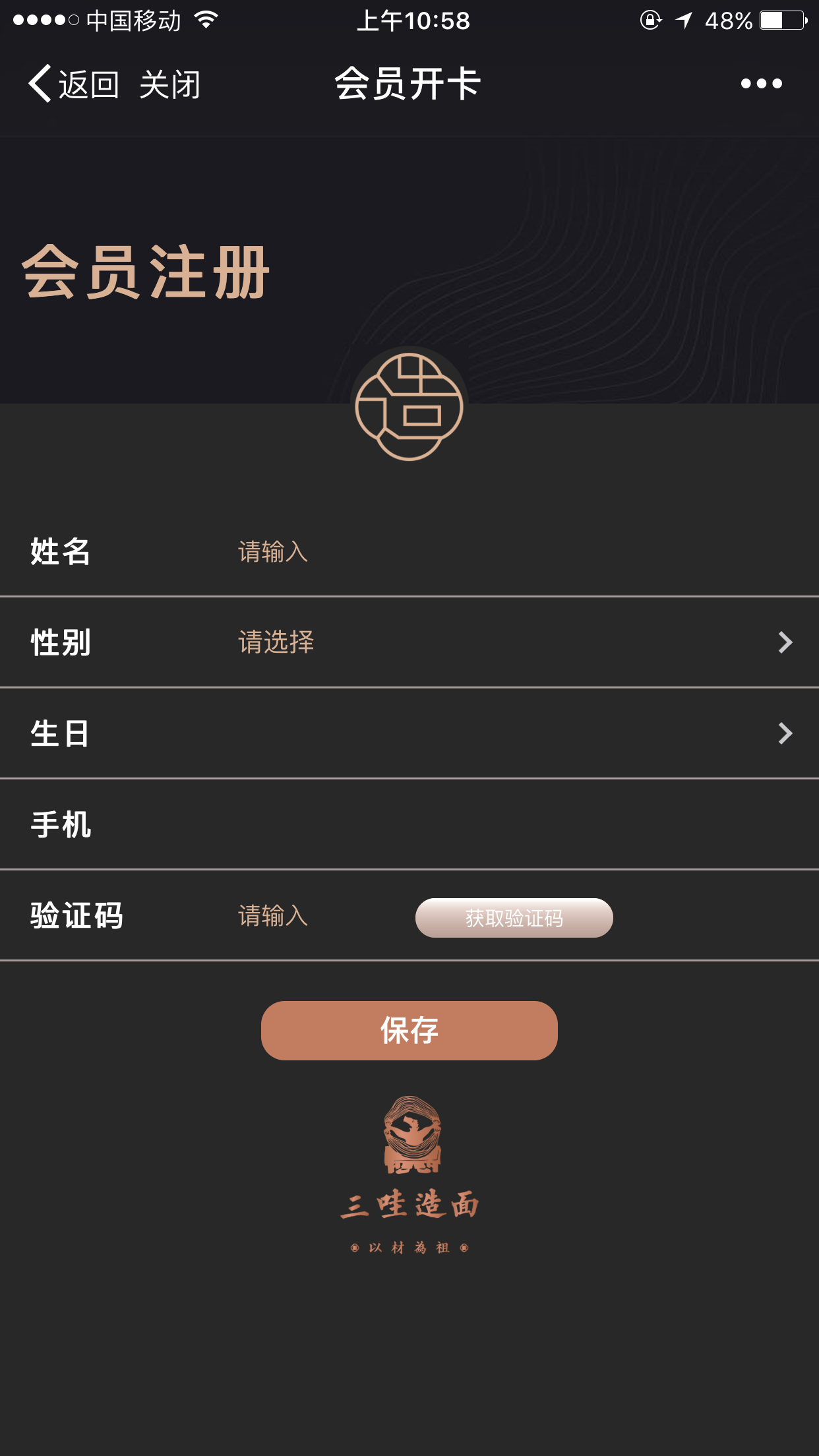The image size is (819, 1456).
Task: Open the 性别 gender selector
Action: pyautogui.click(x=462, y=642)
